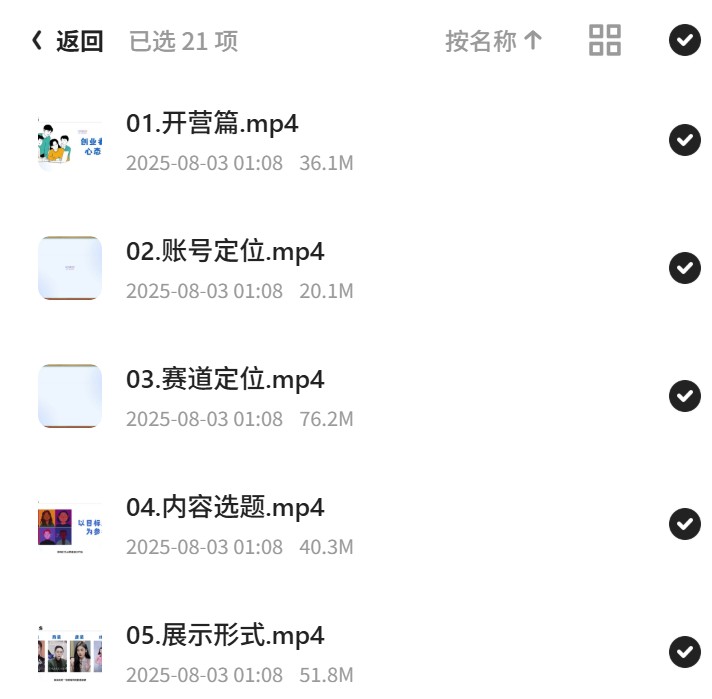Viewport: 712px width, 699px height.
Task: Change sorting via 按名称
Action: click(x=494, y=41)
